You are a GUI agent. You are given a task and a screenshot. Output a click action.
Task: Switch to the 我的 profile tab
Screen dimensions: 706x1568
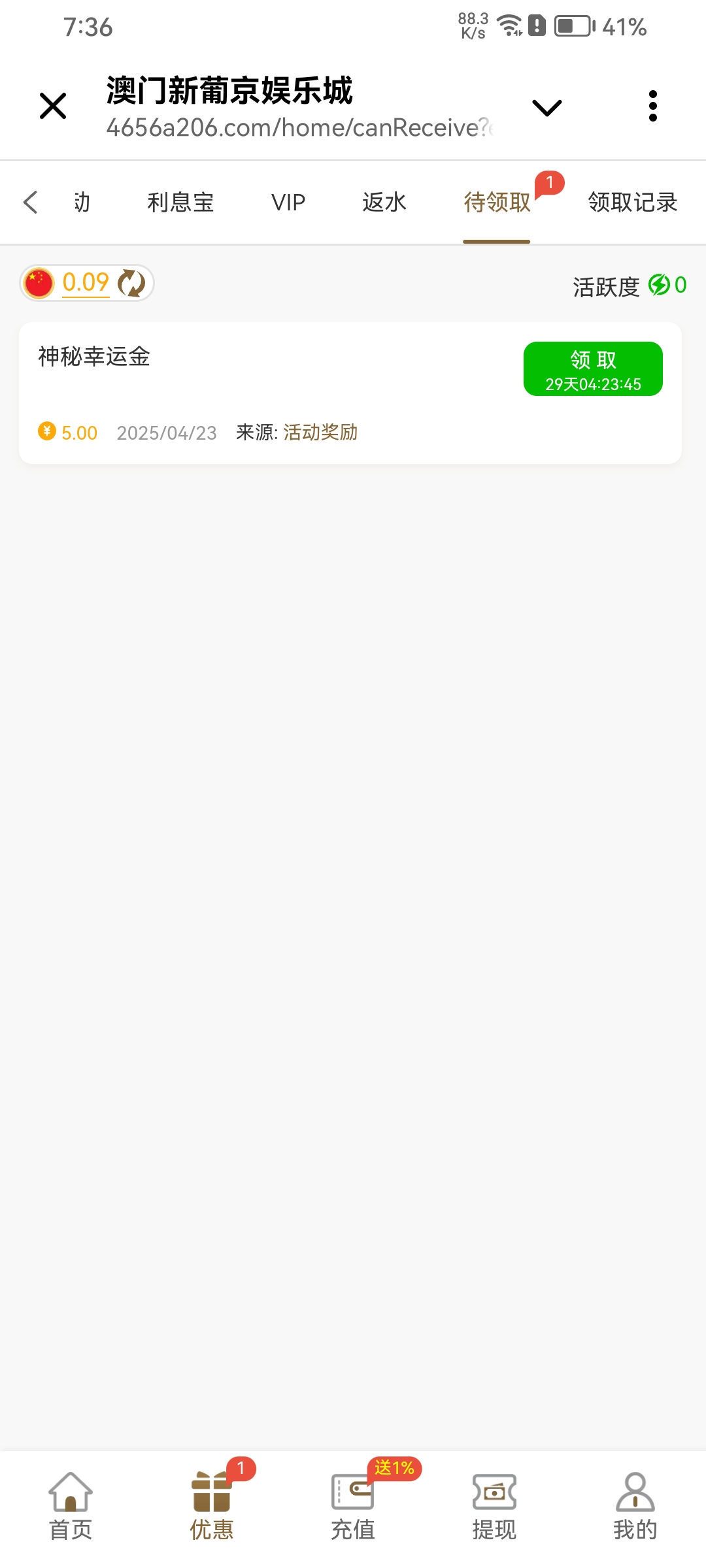635,1504
